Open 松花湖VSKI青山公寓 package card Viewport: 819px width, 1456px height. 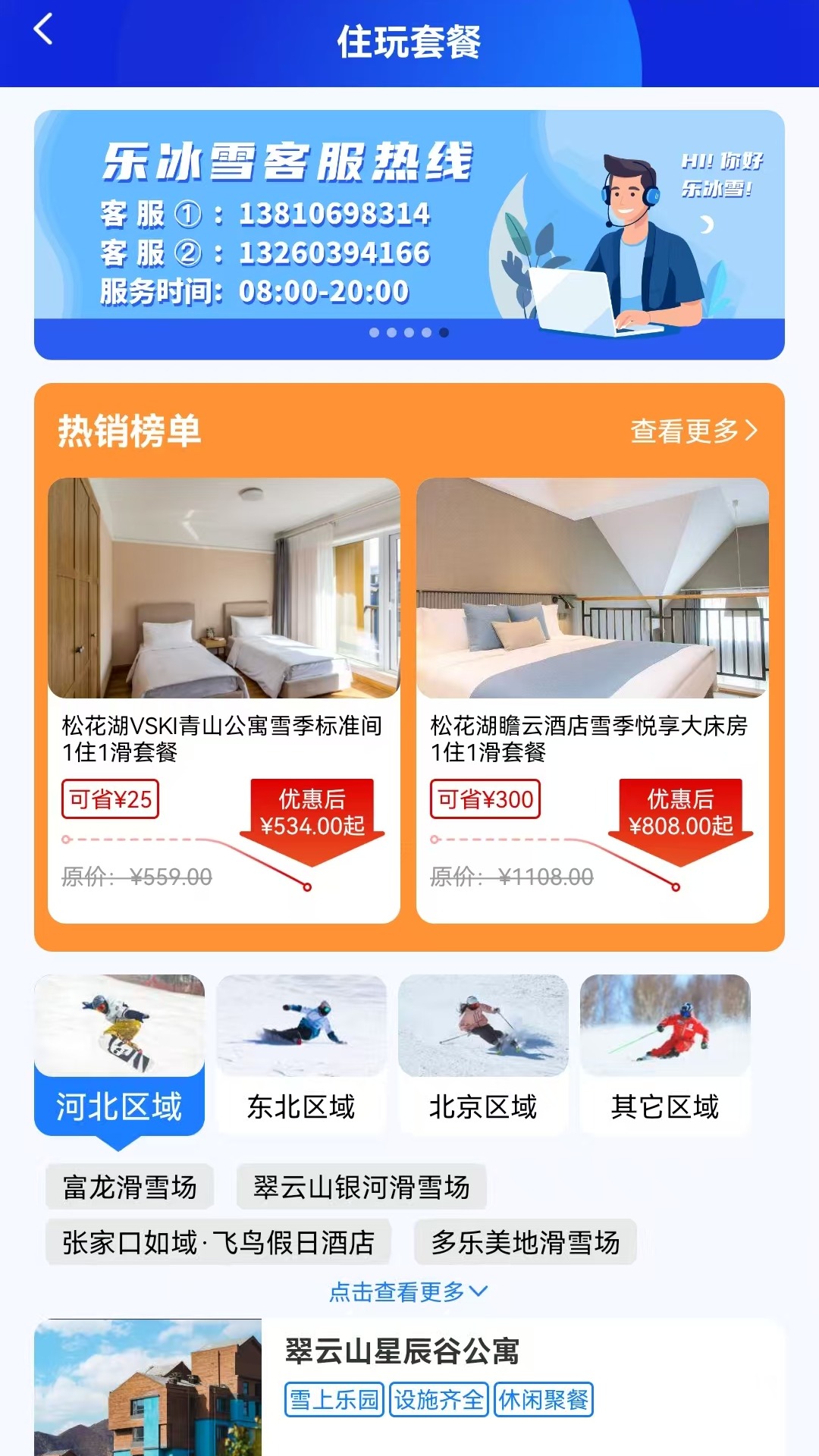coord(224,699)
